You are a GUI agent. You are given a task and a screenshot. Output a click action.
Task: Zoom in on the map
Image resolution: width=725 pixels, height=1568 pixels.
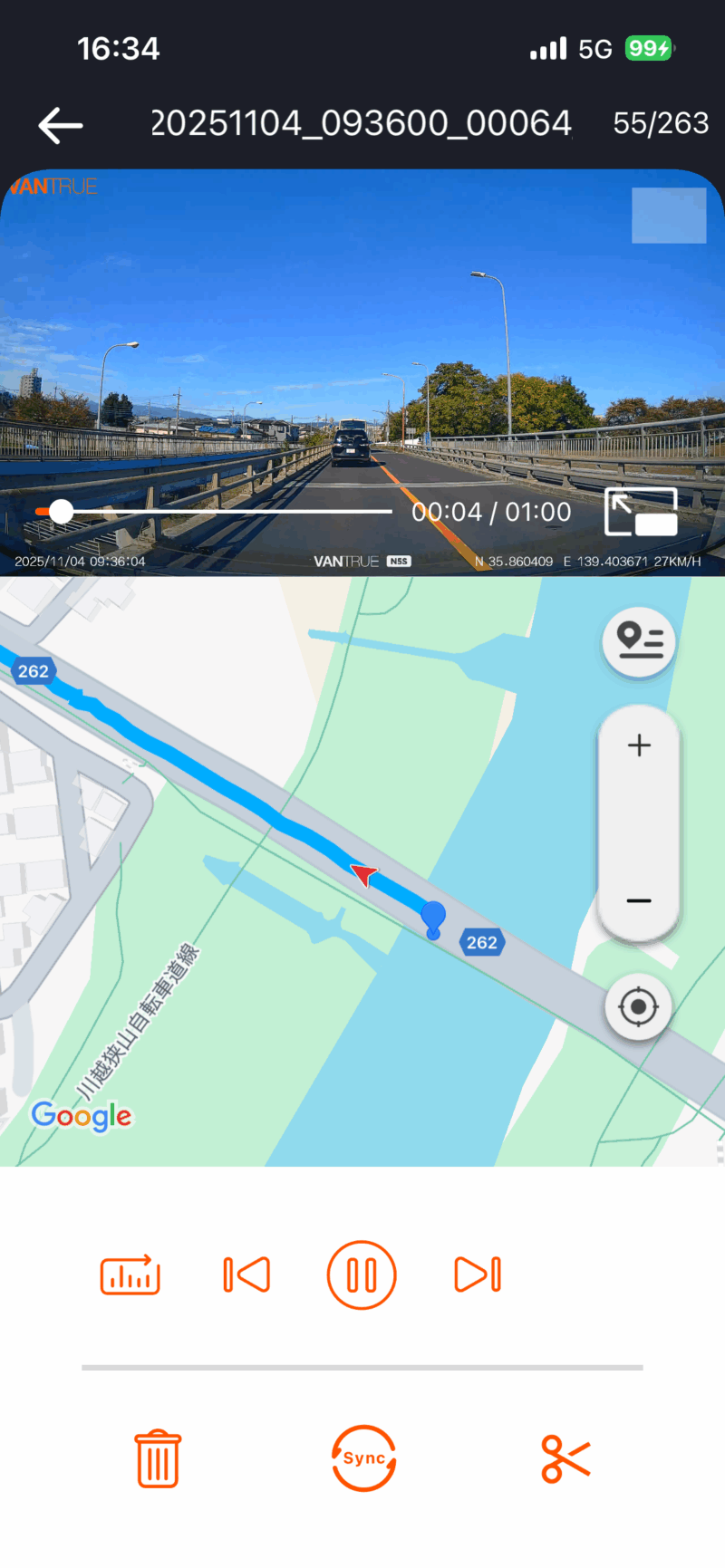pyautogui.click(x=639, y=746)
